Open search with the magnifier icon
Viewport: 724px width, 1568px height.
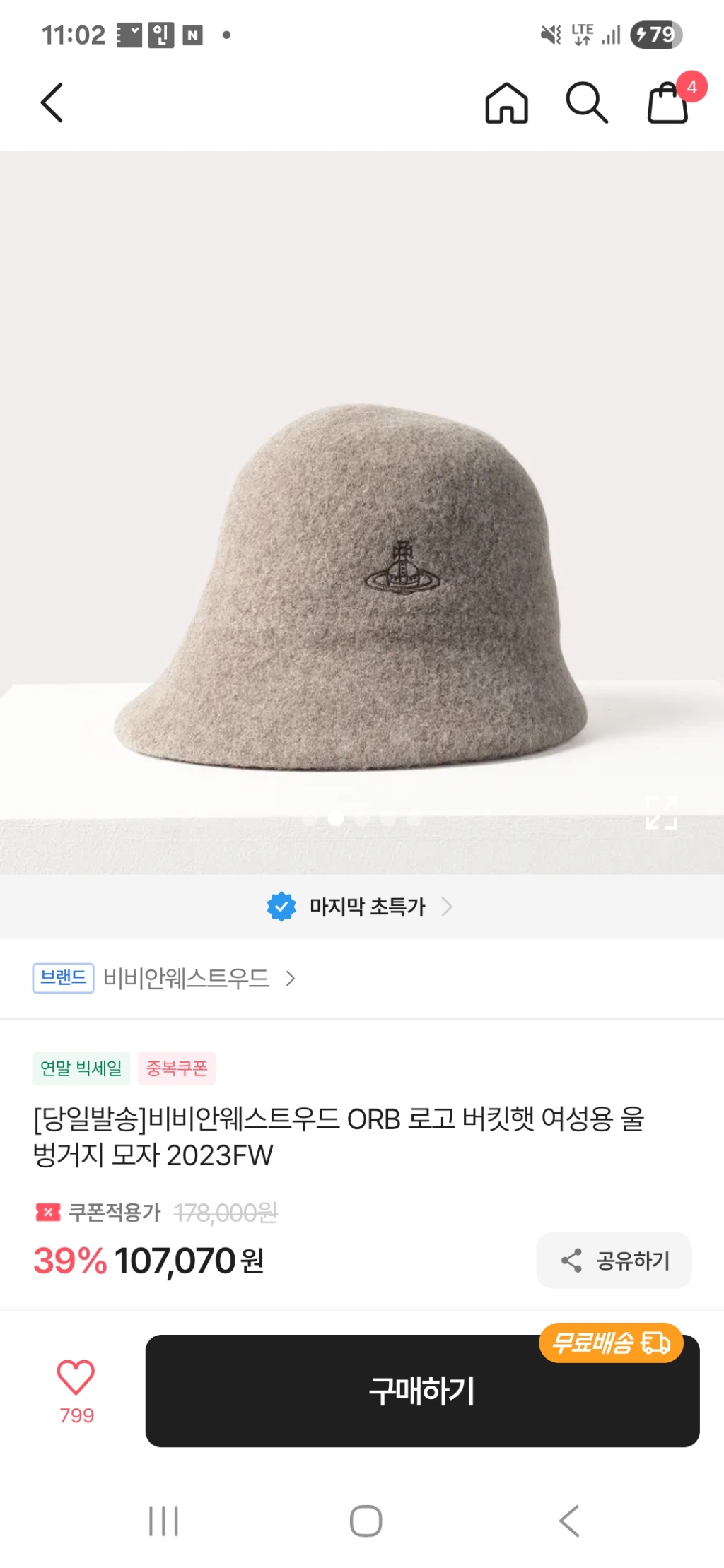(586, 103)
